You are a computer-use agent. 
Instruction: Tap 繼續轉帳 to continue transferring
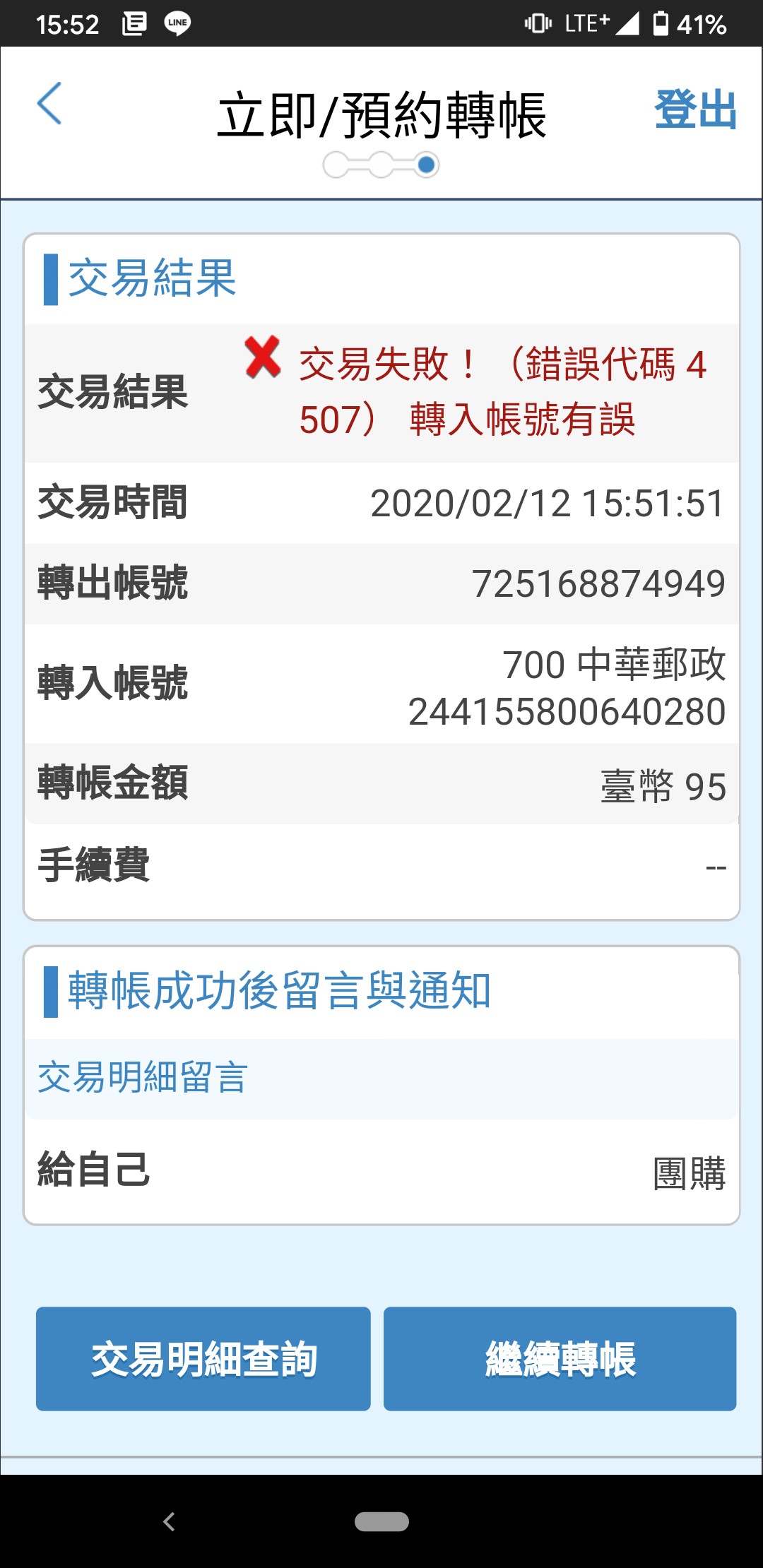click(560, 1358)
